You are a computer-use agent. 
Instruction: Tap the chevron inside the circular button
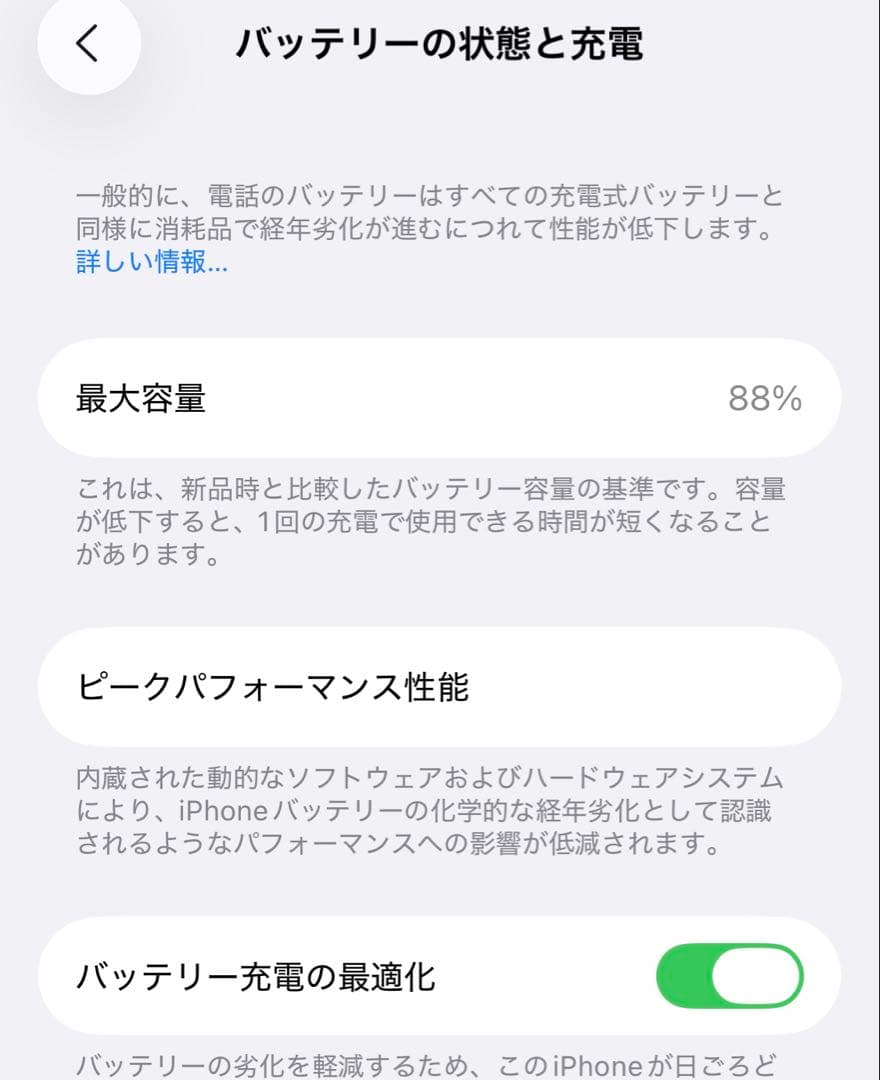coord(88,45)
